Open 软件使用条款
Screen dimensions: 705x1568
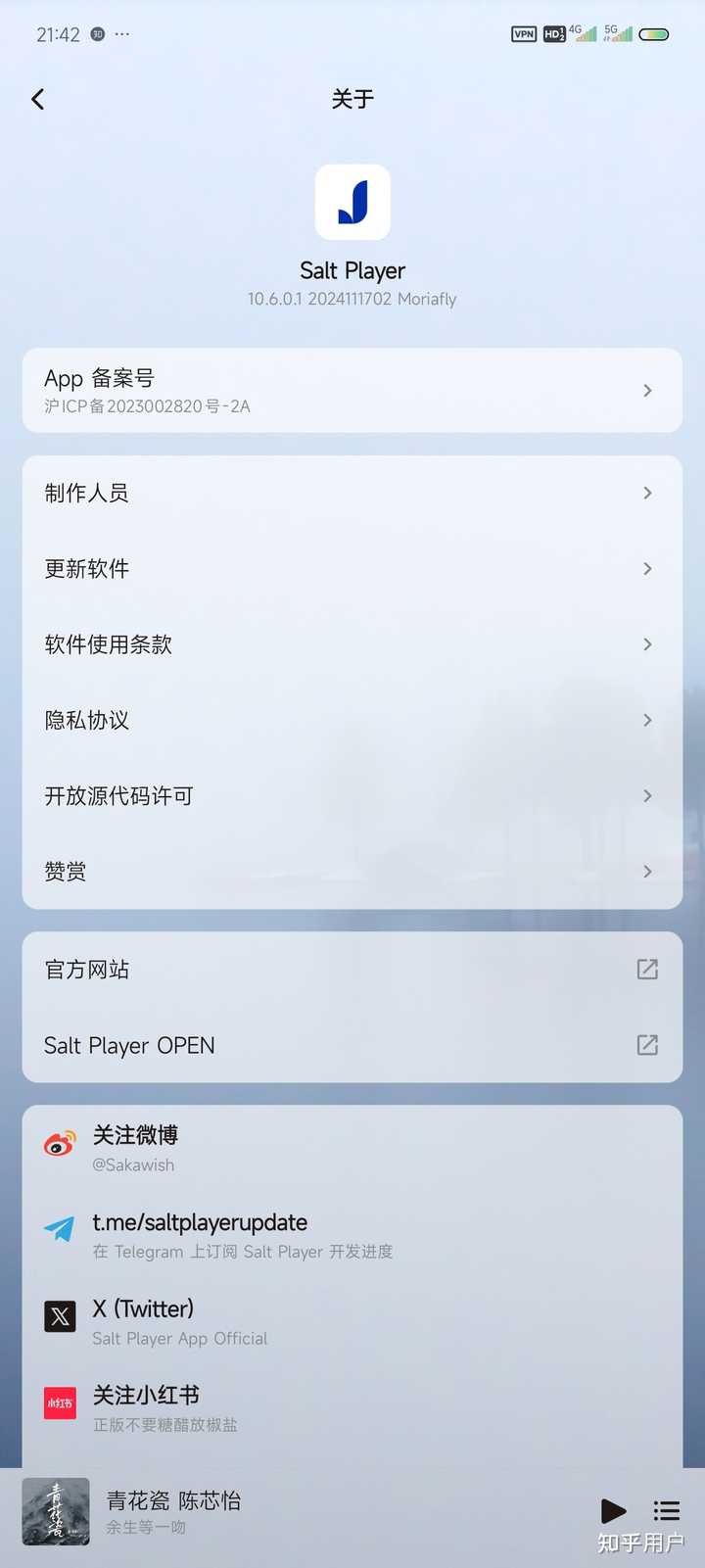(352, 644)
